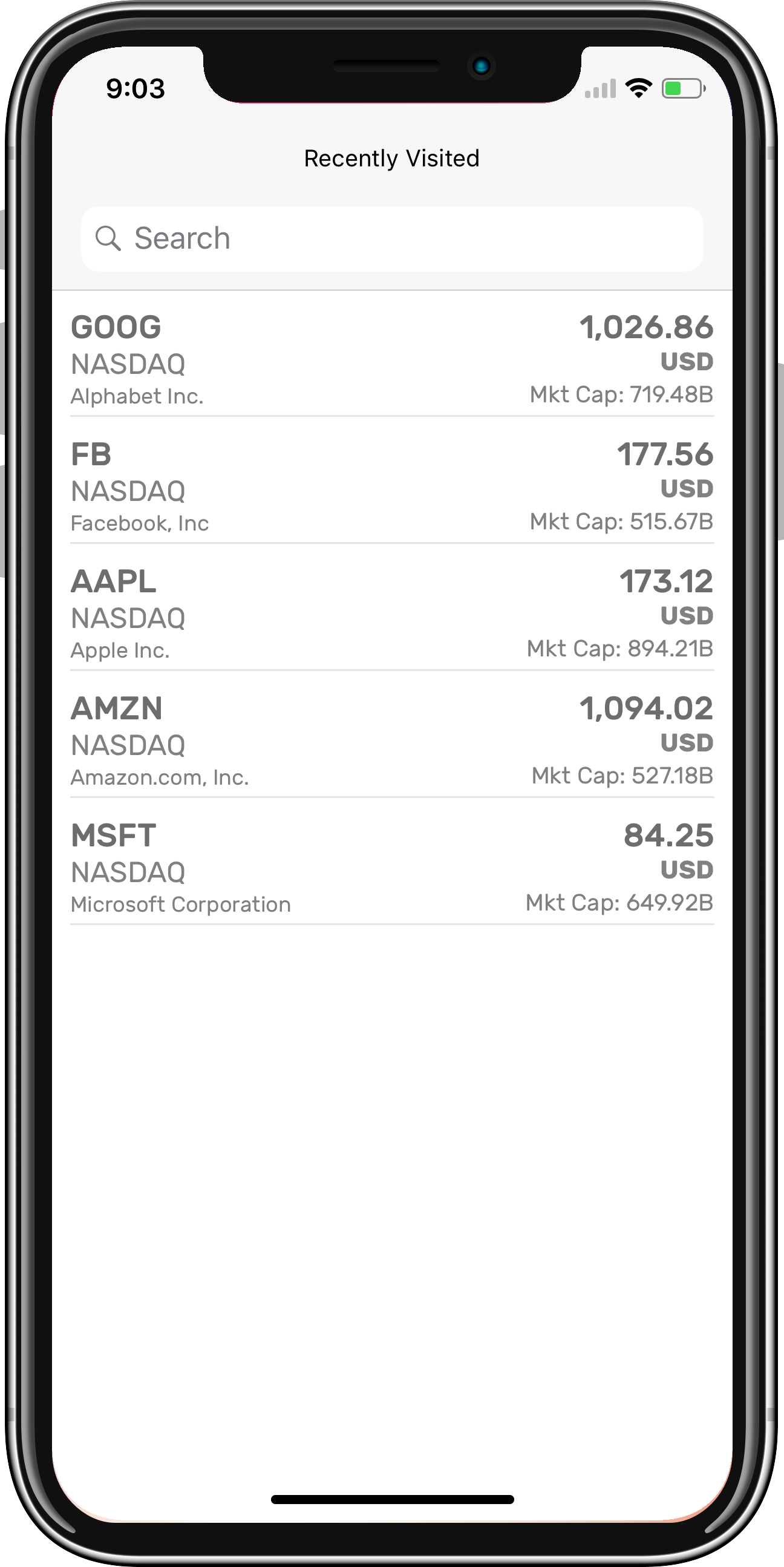
Task: Open AMZN Amazon.com, Inc. details
Action: pyautogui.click(x=391, y=741)
